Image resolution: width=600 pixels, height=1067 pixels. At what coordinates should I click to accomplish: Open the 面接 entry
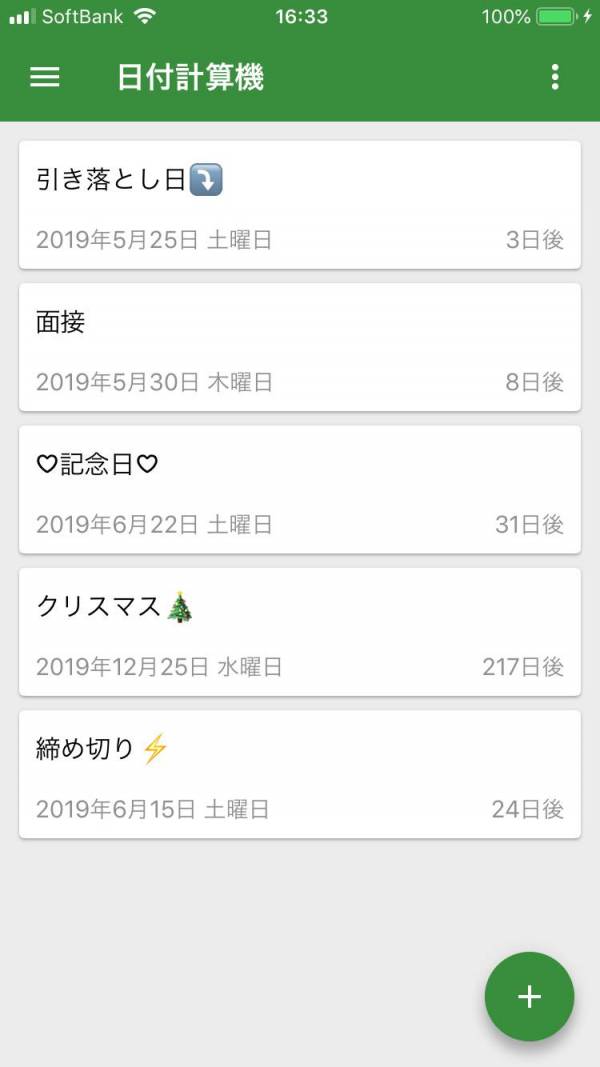pos(300,347)
